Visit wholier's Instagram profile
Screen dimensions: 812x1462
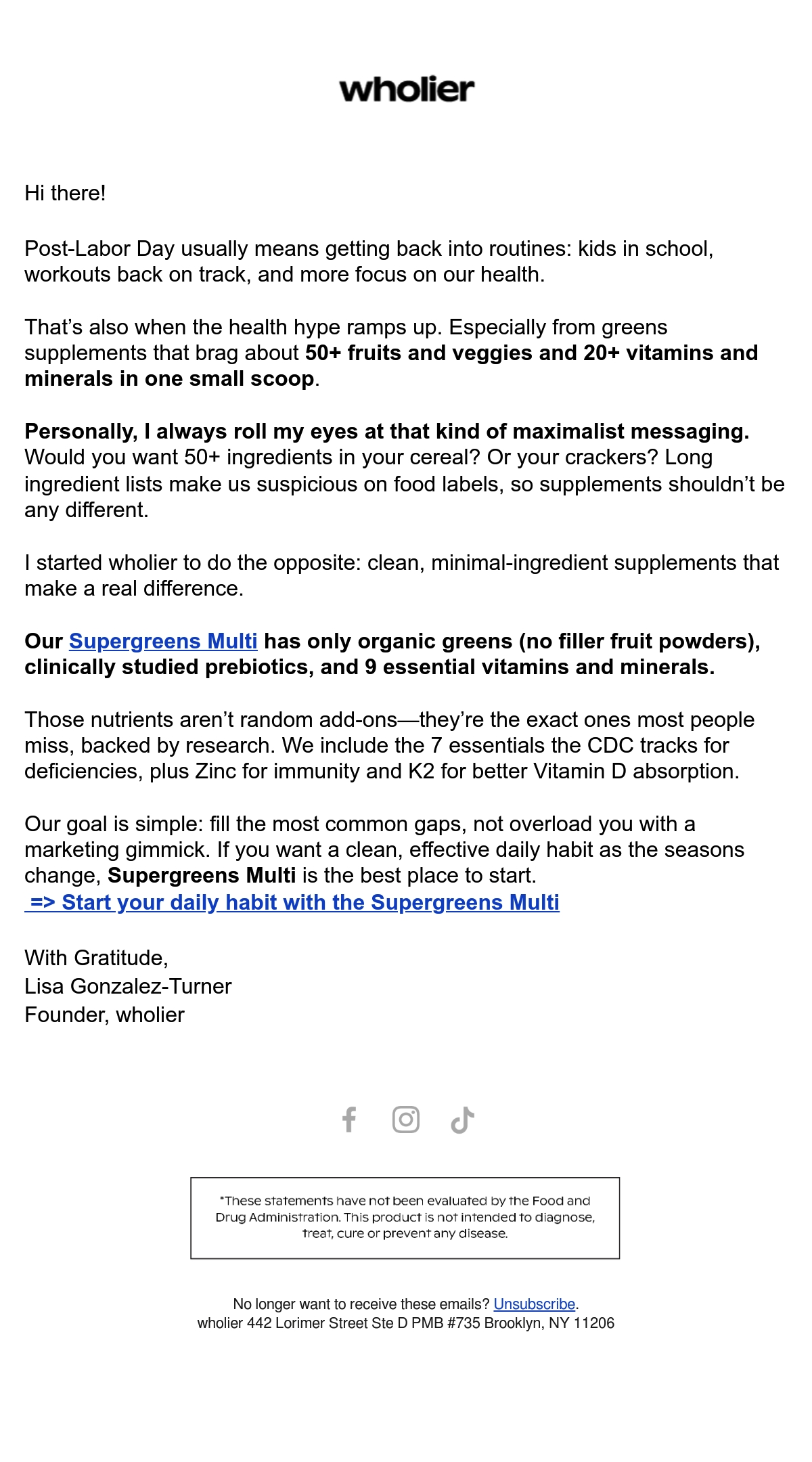[406, 1120]
